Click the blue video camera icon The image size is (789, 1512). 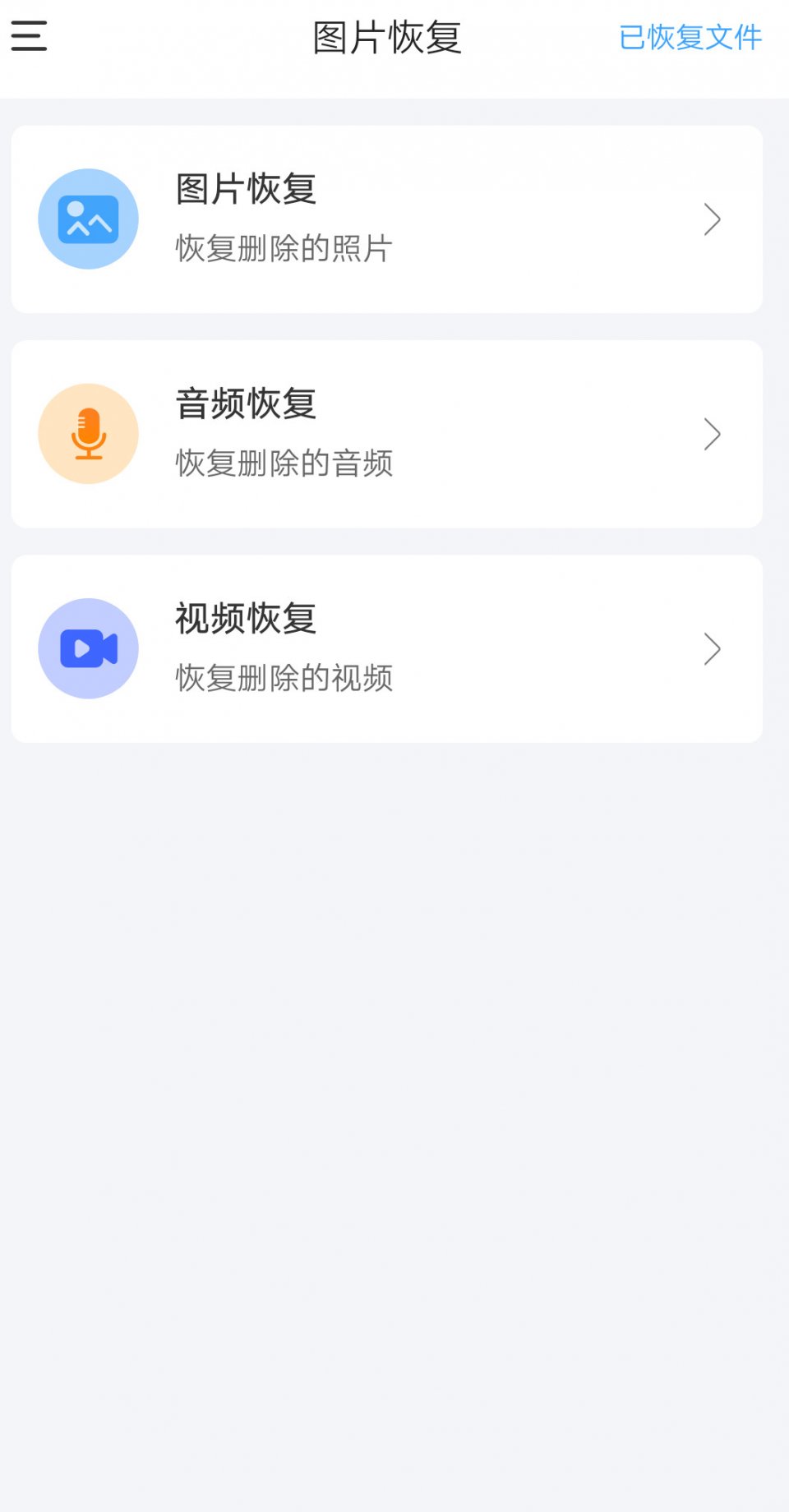click(x=88, y=648)
